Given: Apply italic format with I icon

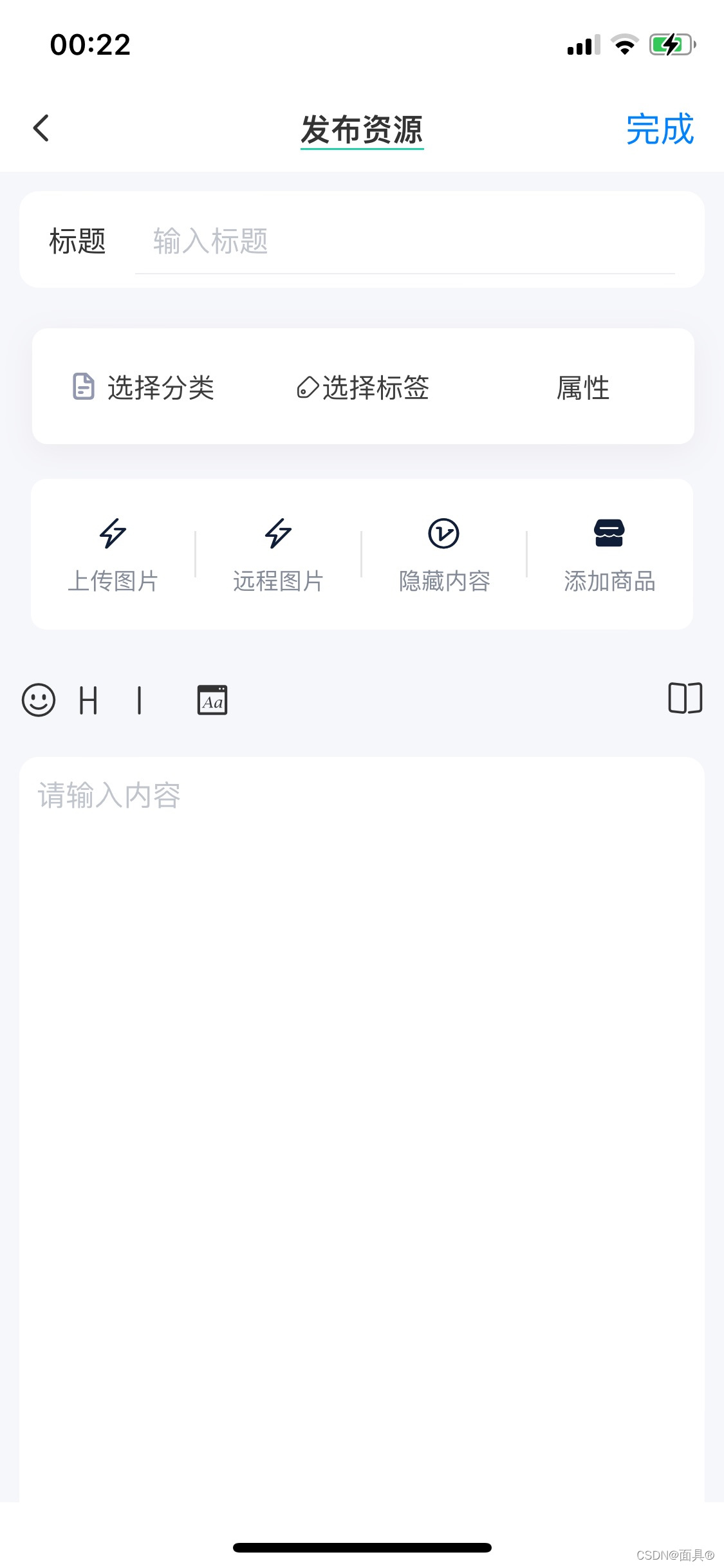Looking at the screenshot, I should pyautogui.click(x=140, y=700).
